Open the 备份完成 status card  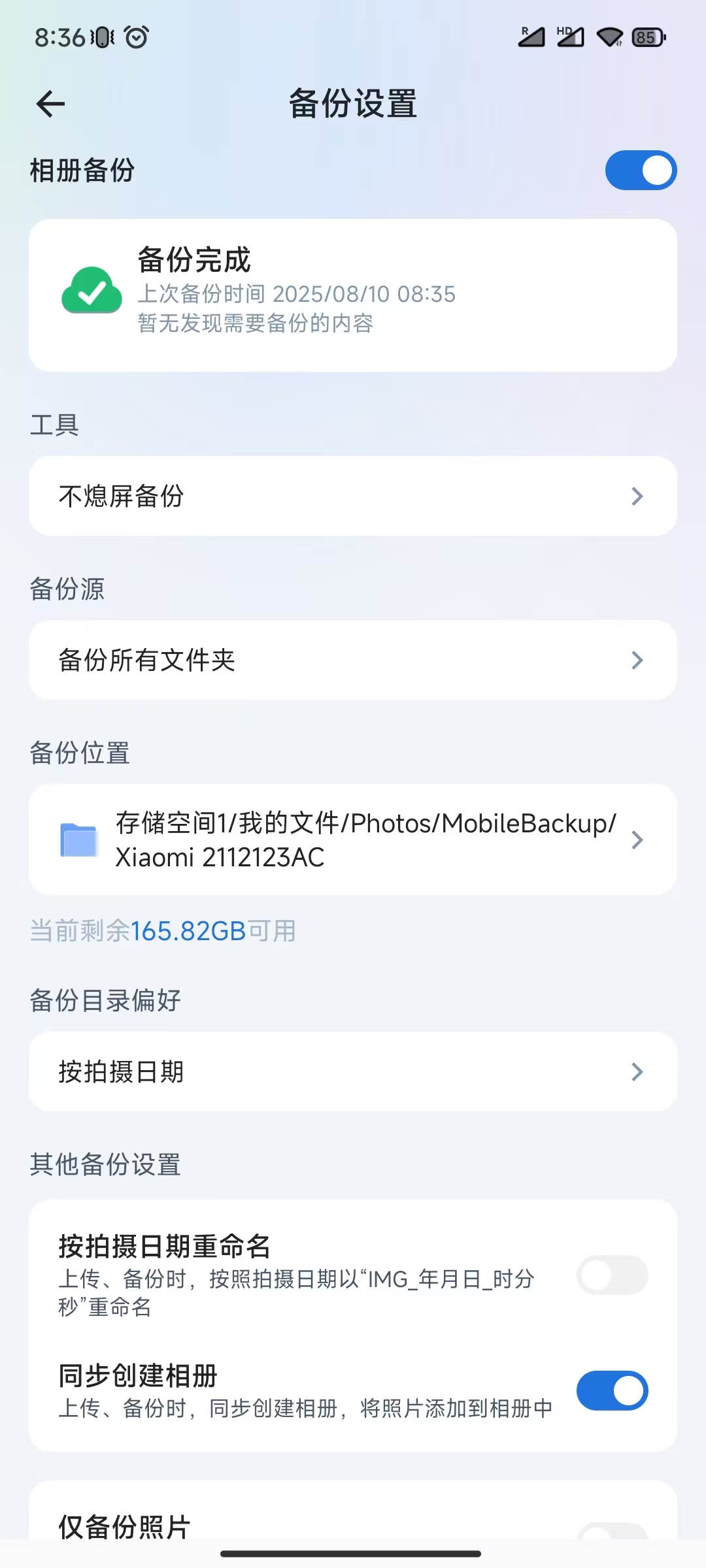pos(353,295)
